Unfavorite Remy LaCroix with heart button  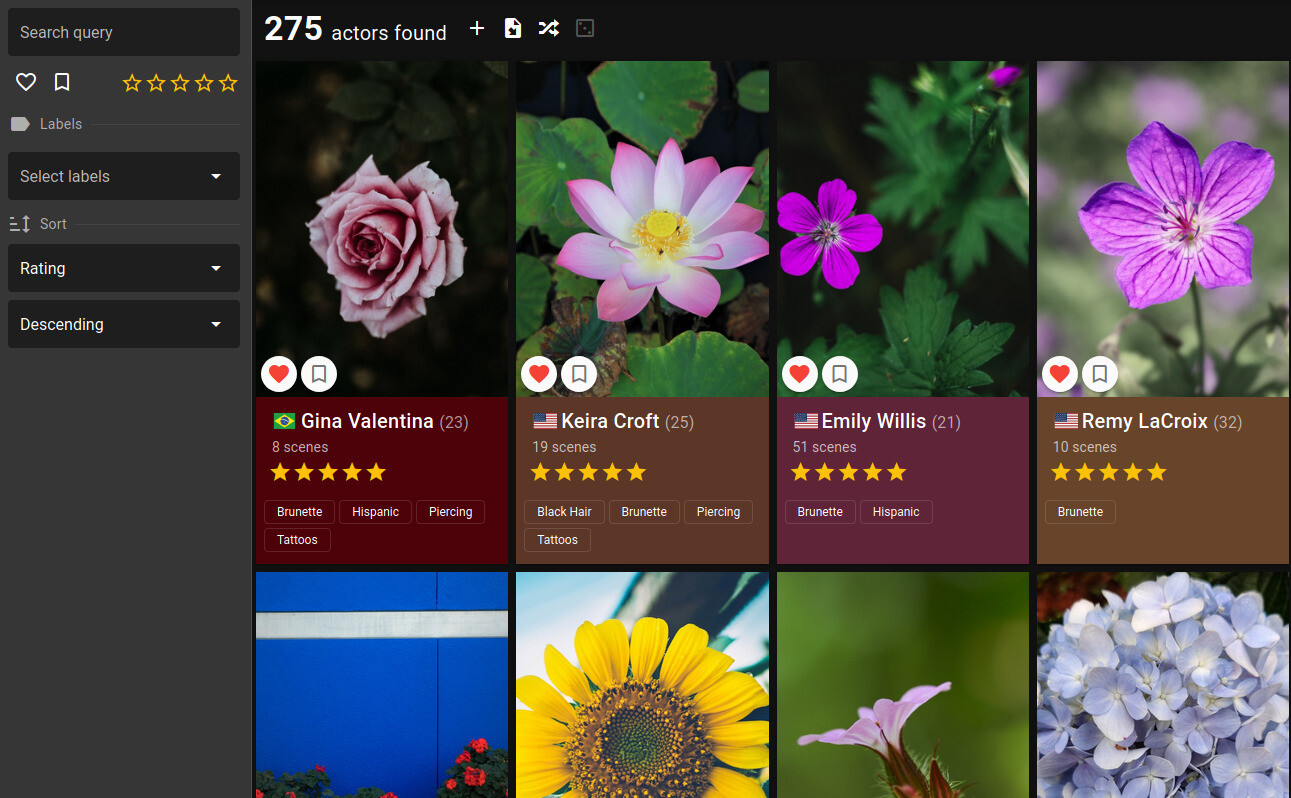(x=1060, y=374)
